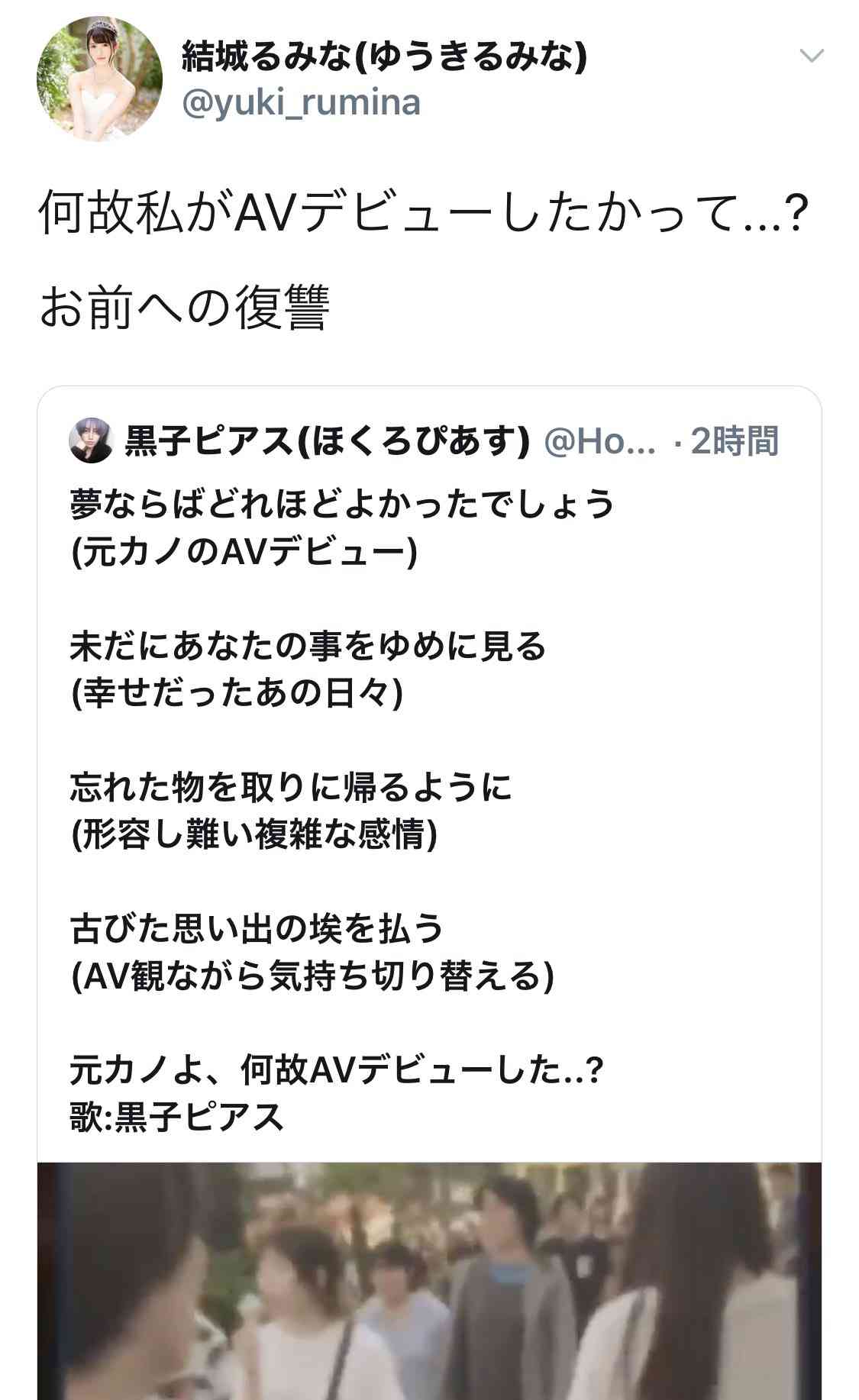
Task: Open yuki_rumina's profile picture
Action: click(99, 79)
